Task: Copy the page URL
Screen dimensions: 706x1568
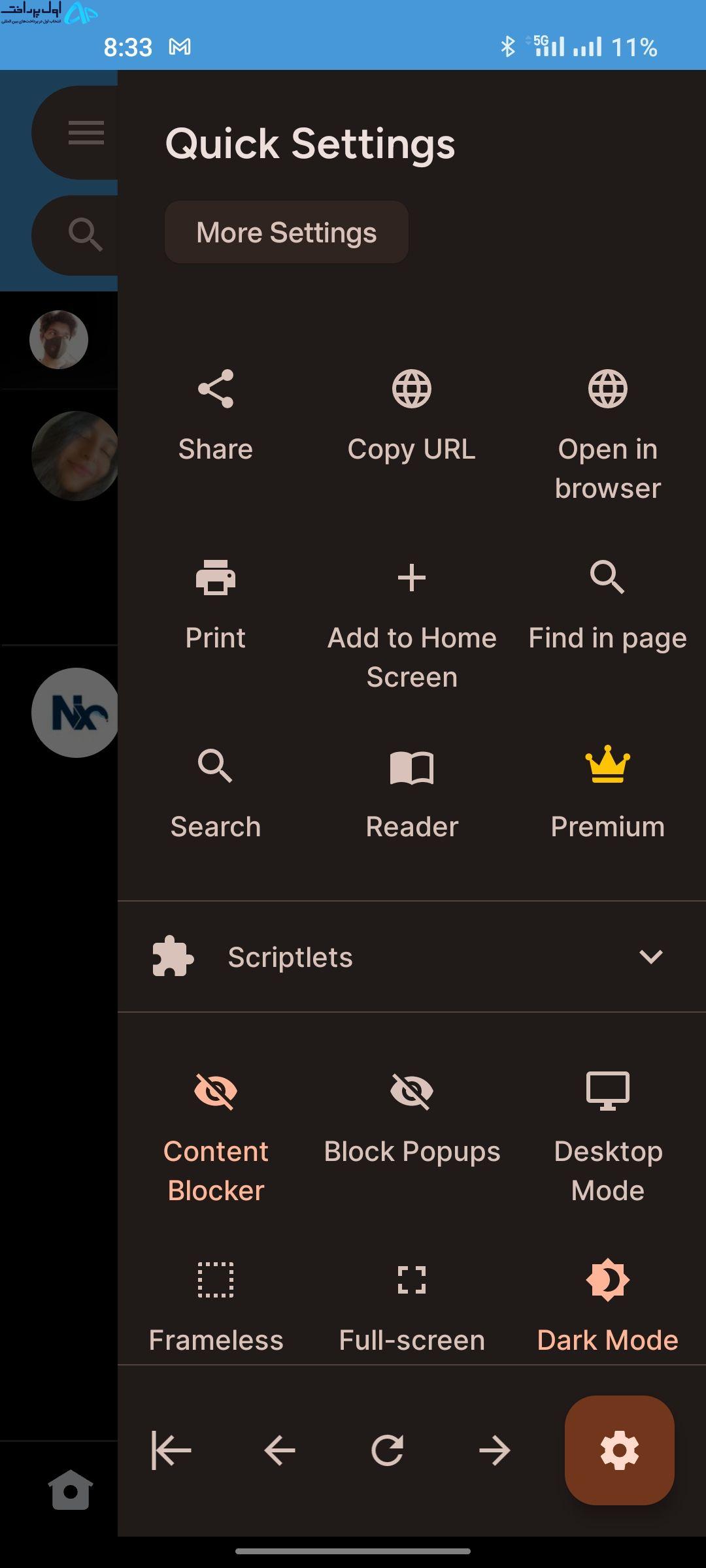Action: [412, 416]
